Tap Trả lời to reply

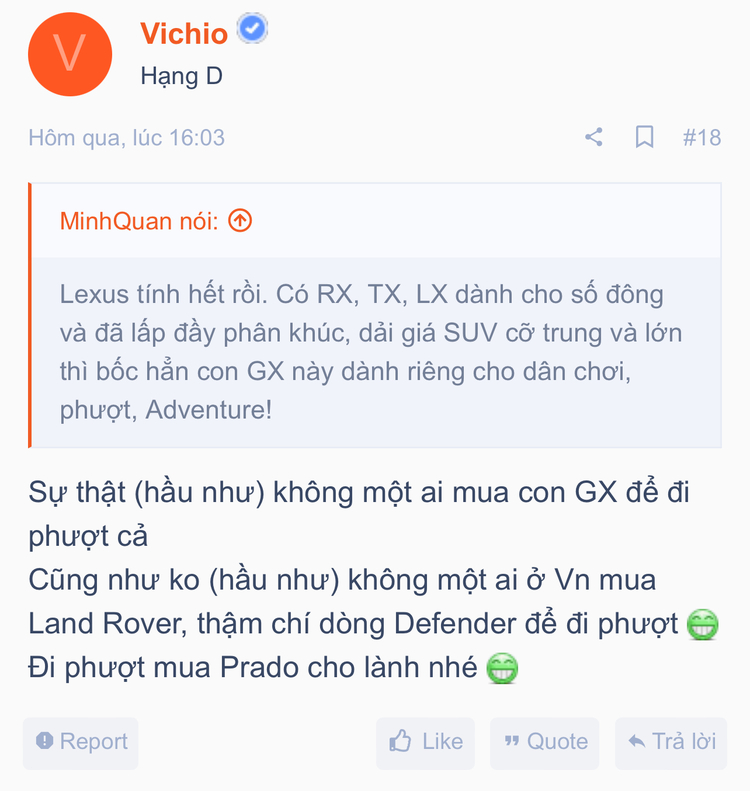(671, 742)
